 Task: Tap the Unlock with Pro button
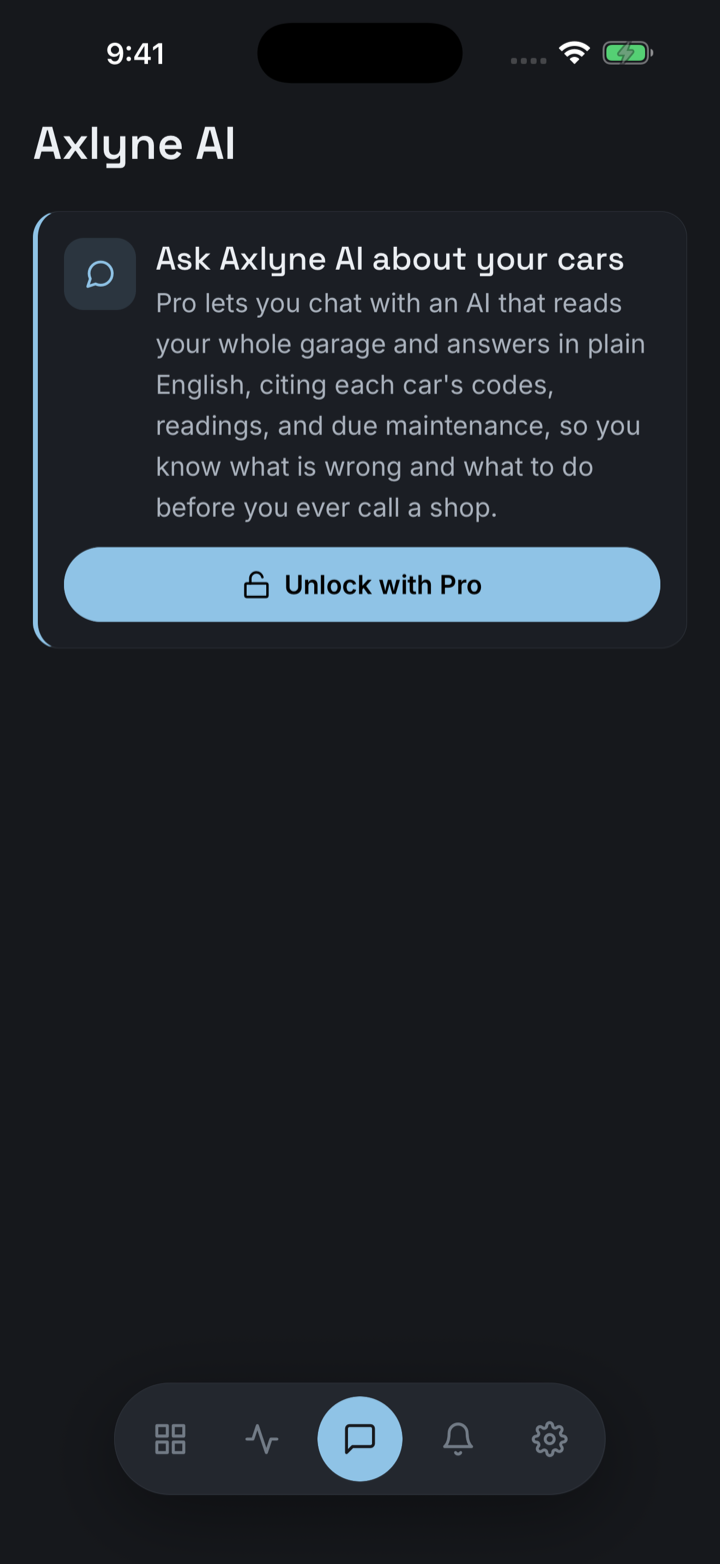point(362,584)
